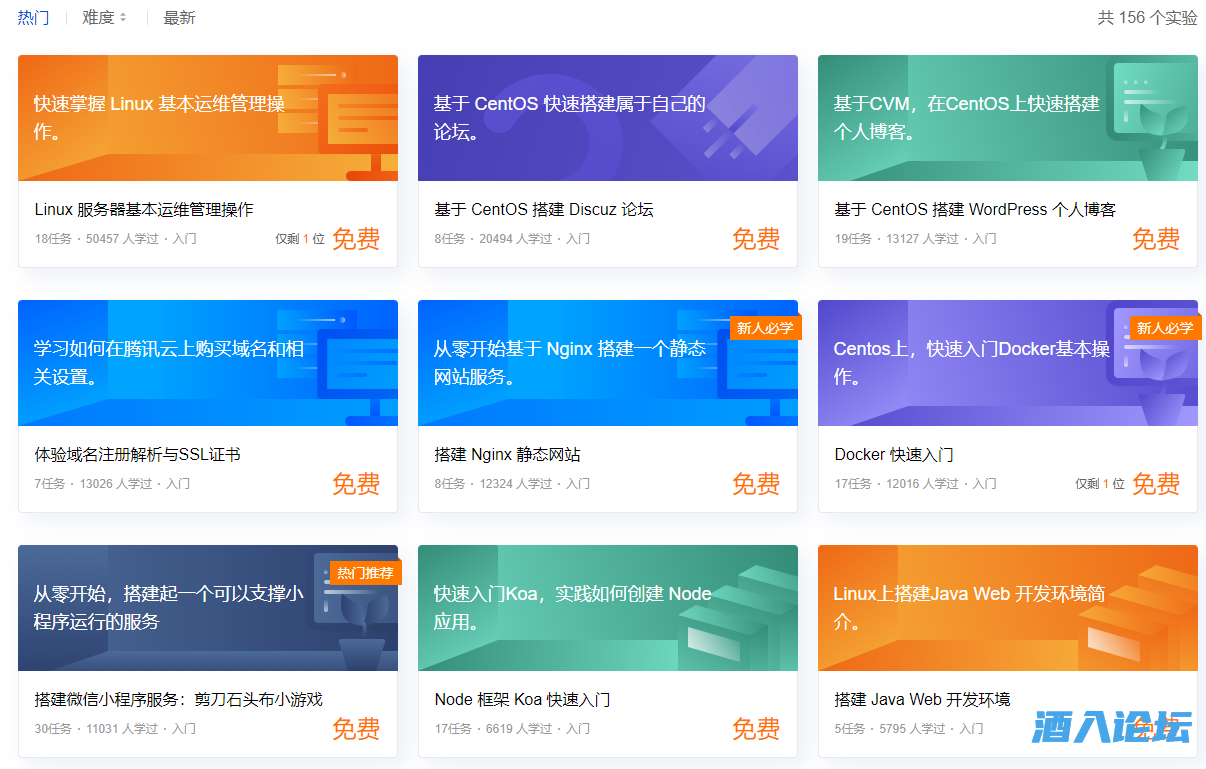Open the 搭建 Nginx 静态网站 lab
The width and height of the screenshot is (1206, 769).
click(x=507, y=455)
